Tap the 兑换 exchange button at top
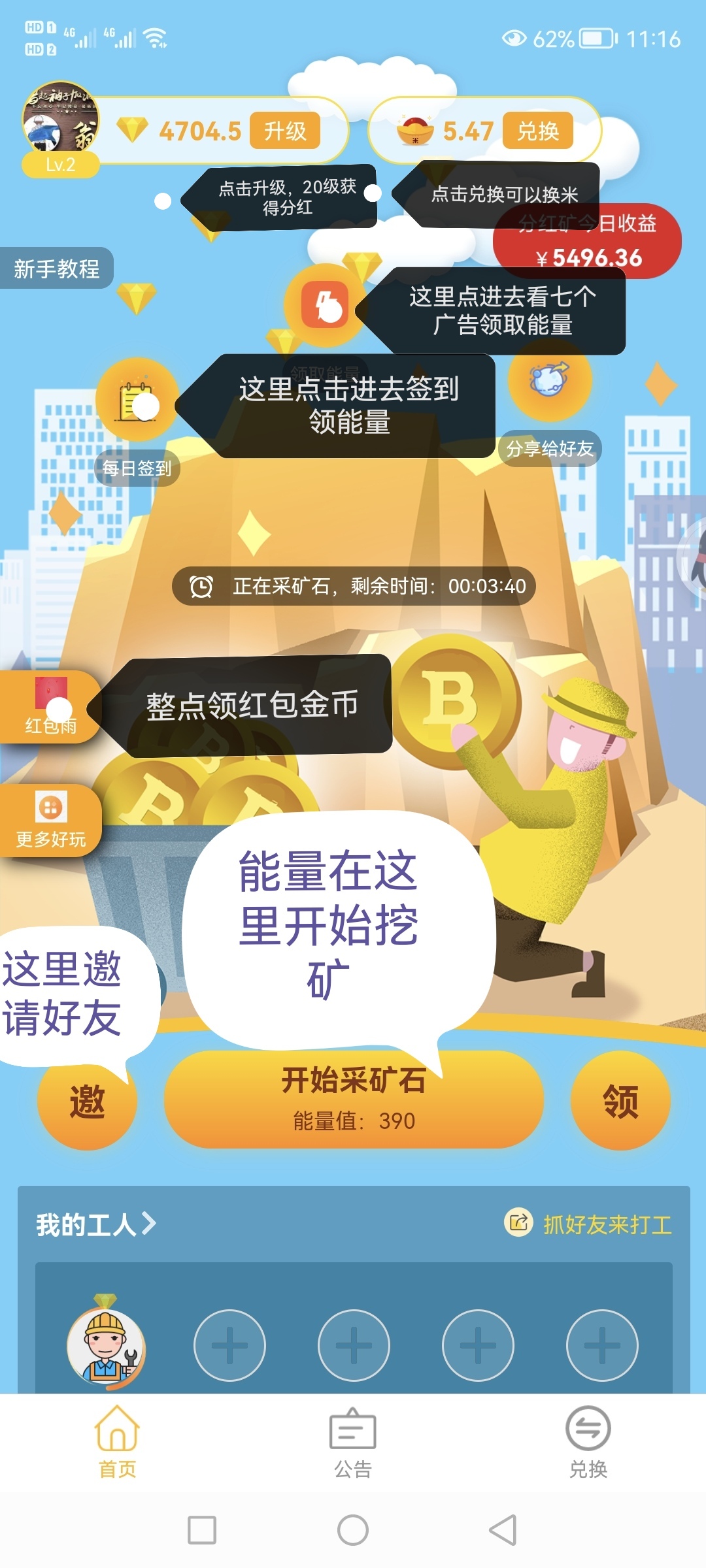This screenshot has height=1568, width=706. pyautogui.click(x=537, y=131)
